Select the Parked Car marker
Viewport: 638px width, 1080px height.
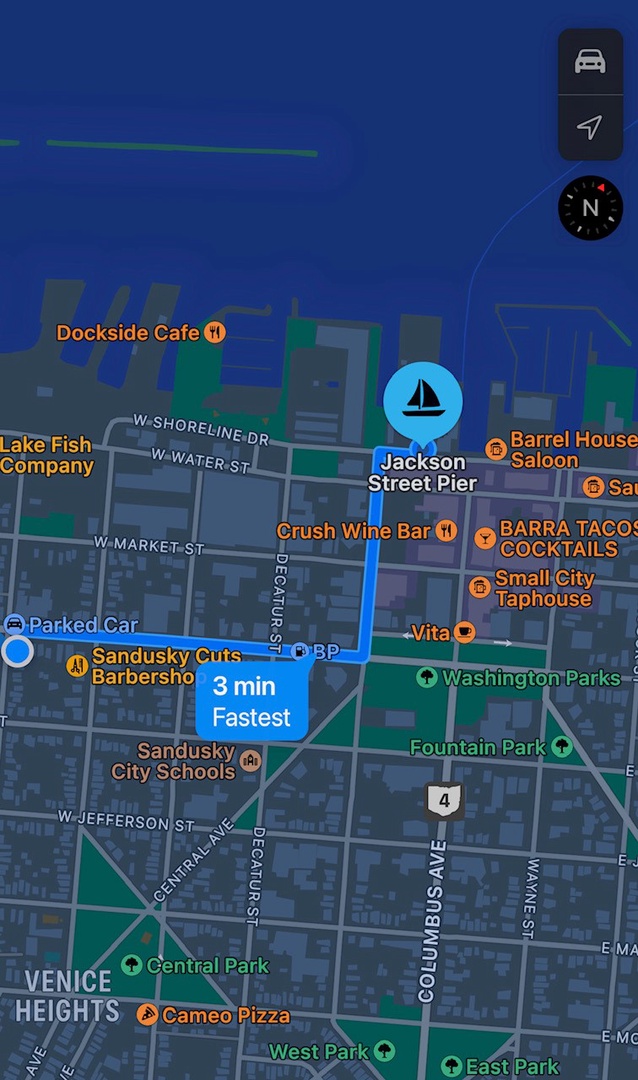(x=15, y=625)
